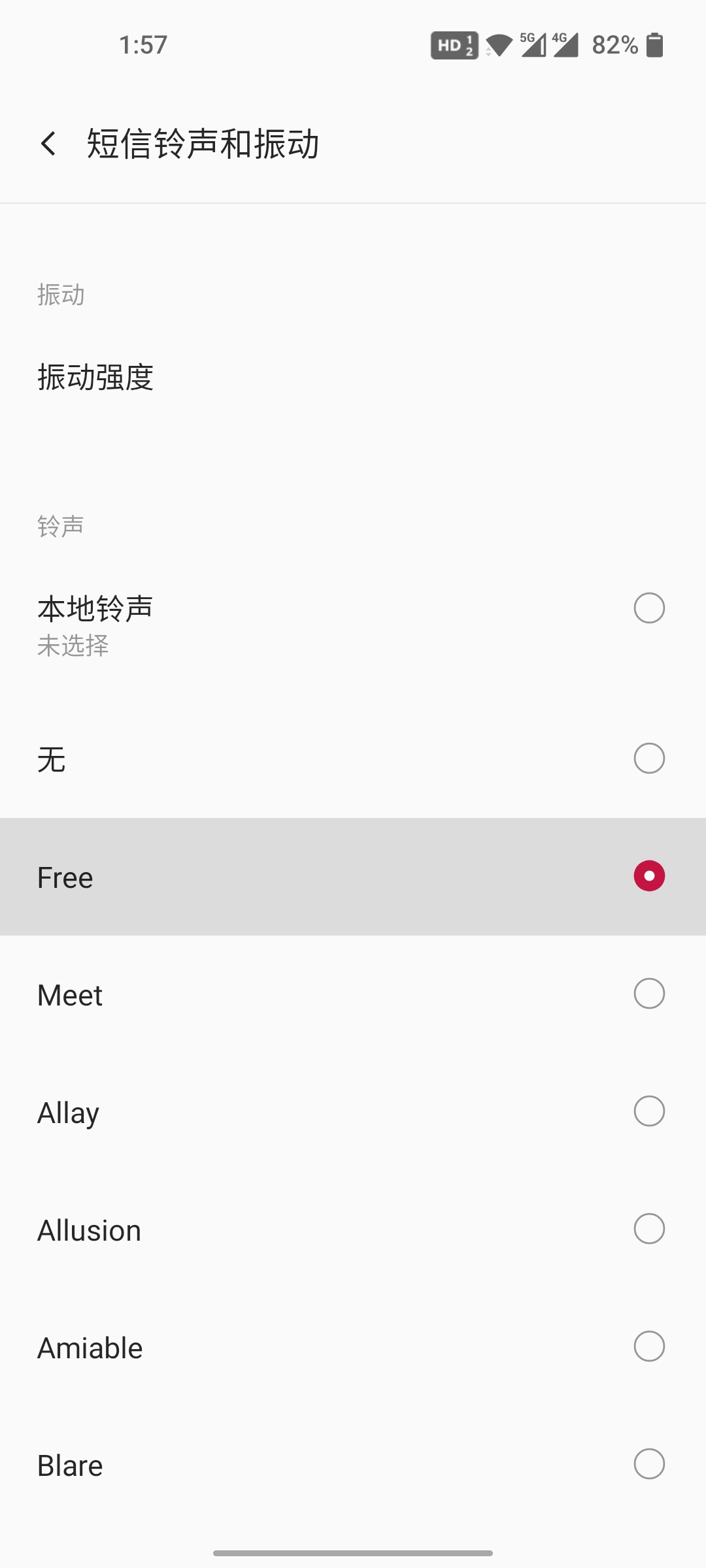Choose the Amiable ringtone

tap(353, 1347)
